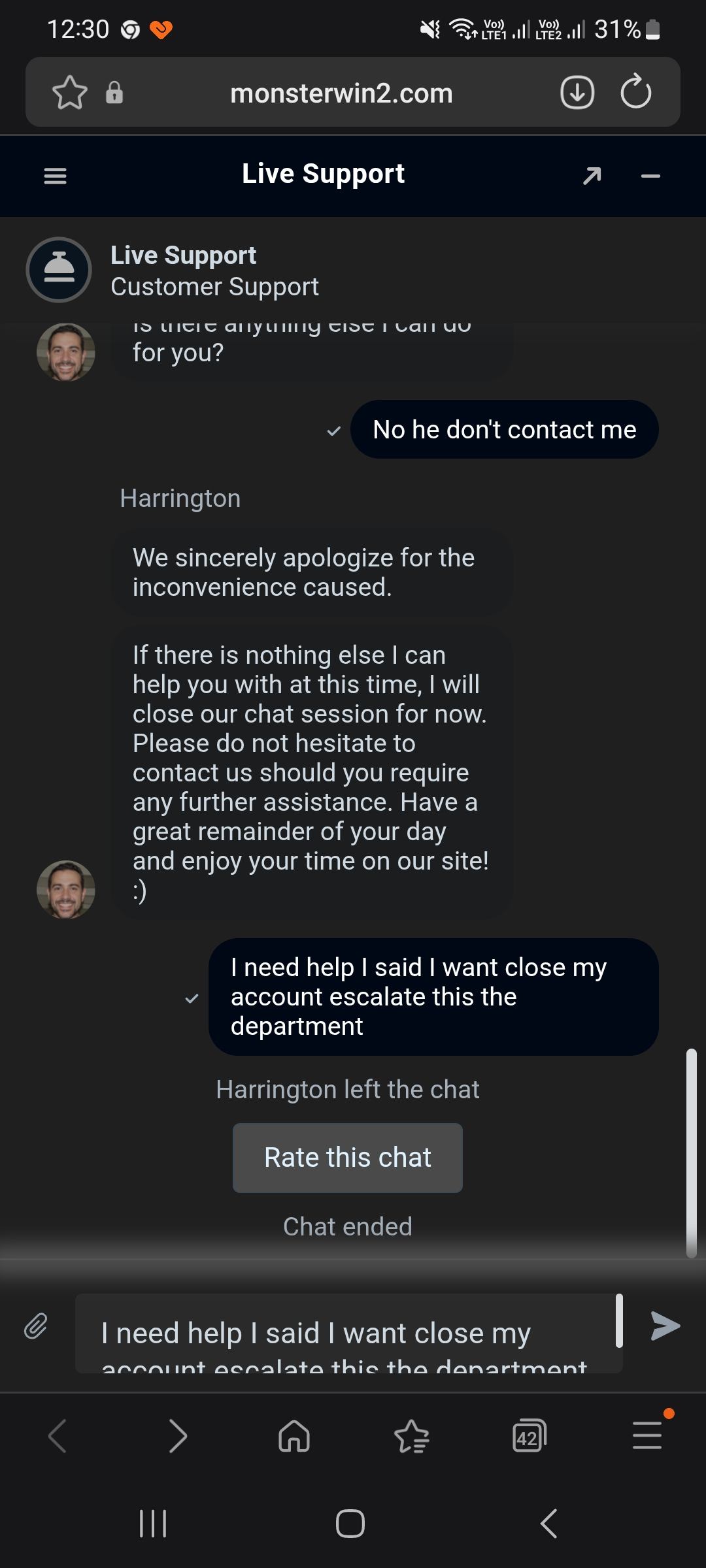706x1568 pixels.
Task: Focus the message text field
Action: (x=346, y=1333)
